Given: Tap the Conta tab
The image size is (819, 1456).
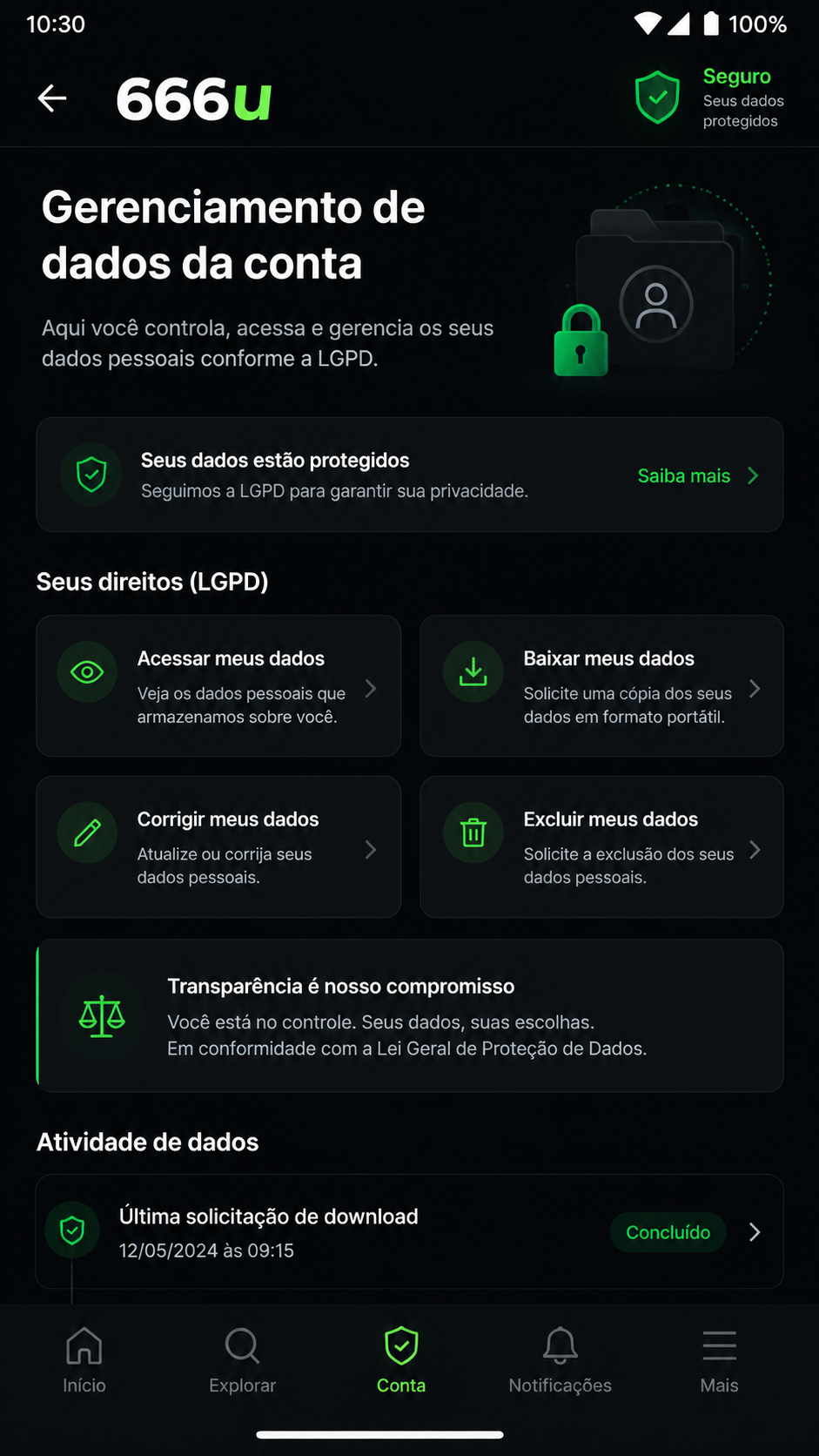Looking at the screenshot, I should tap(401, 1360).
